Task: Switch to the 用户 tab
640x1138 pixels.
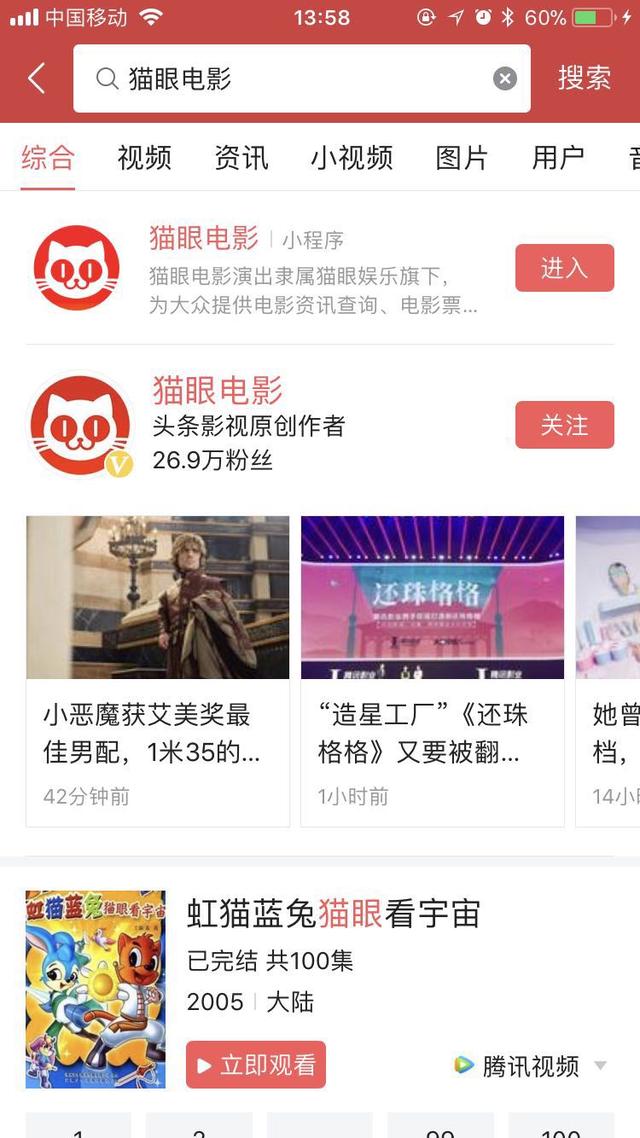Action: (x=558, y=157)
